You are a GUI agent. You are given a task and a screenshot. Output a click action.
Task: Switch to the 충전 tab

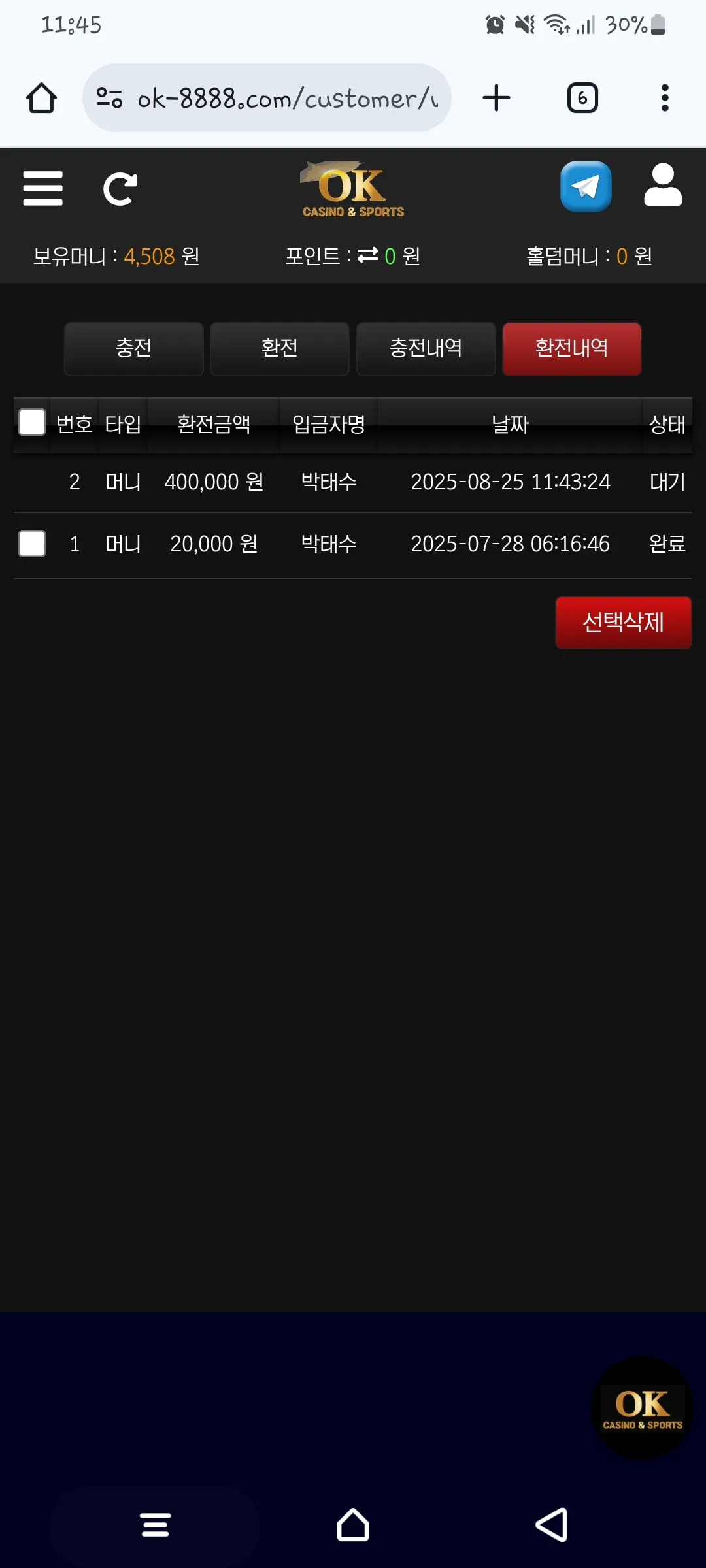tap(134, 348)
